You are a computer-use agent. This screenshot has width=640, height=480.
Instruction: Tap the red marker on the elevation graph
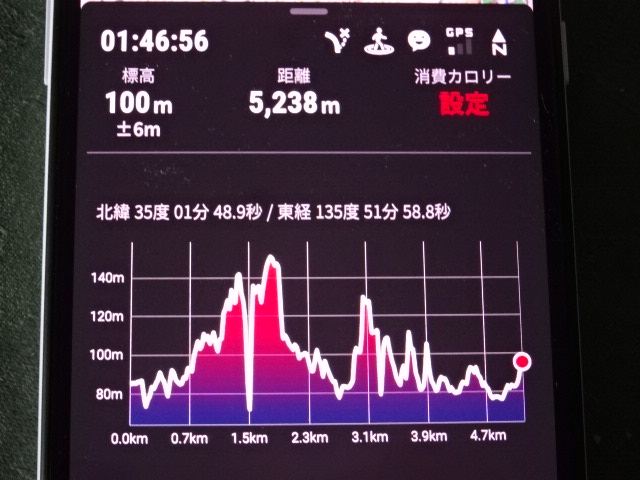pos(521,361)
